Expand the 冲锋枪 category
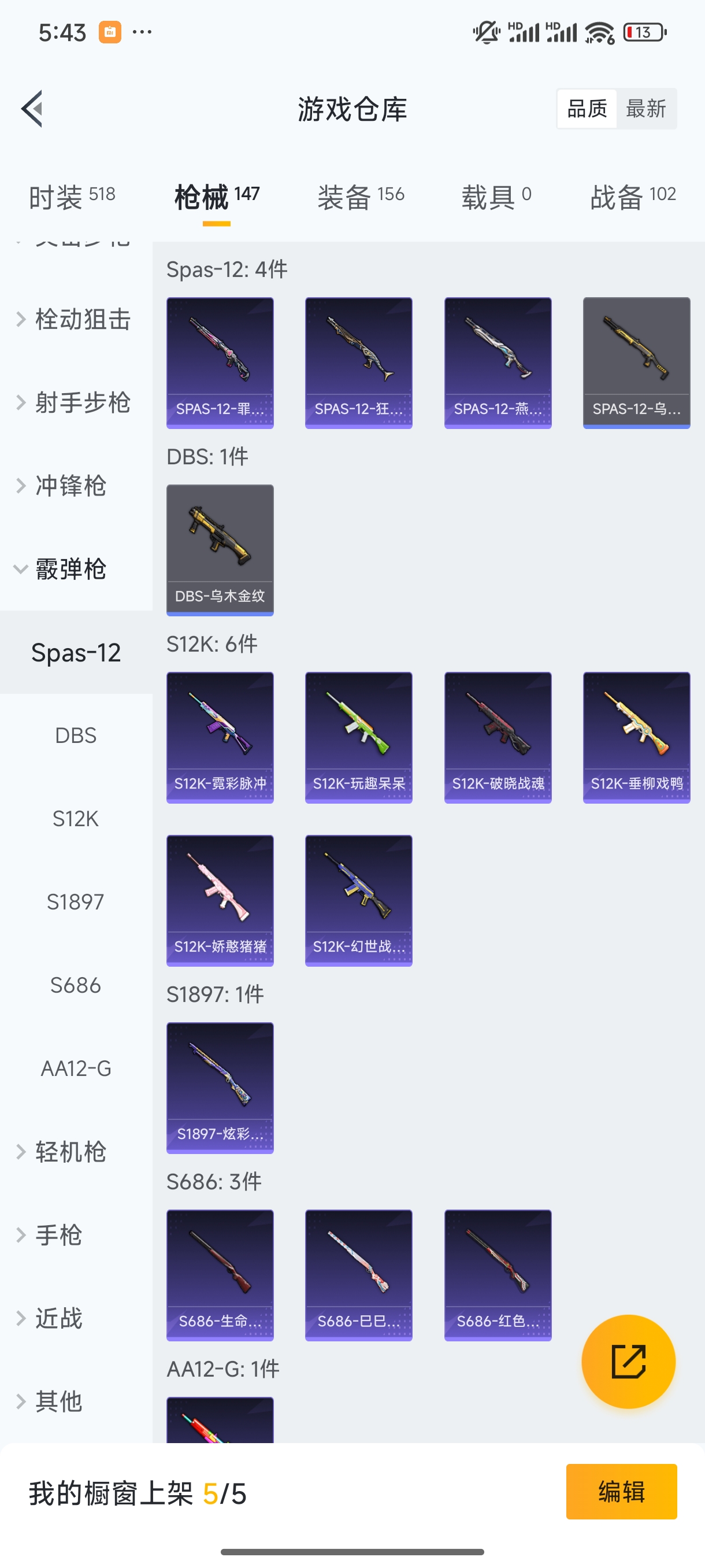 tap(70, 486)
